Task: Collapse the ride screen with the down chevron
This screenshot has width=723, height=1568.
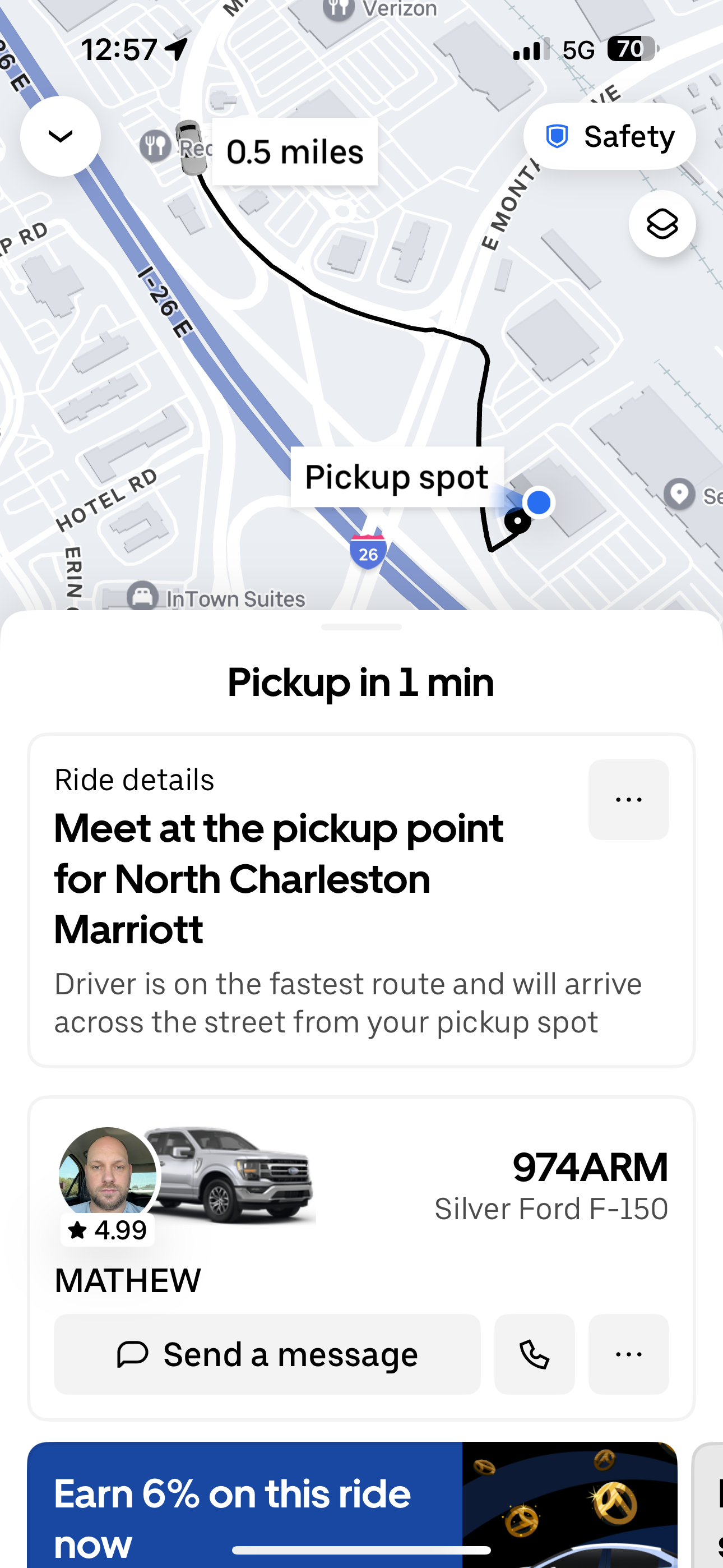Action: (x=61, y=136)
